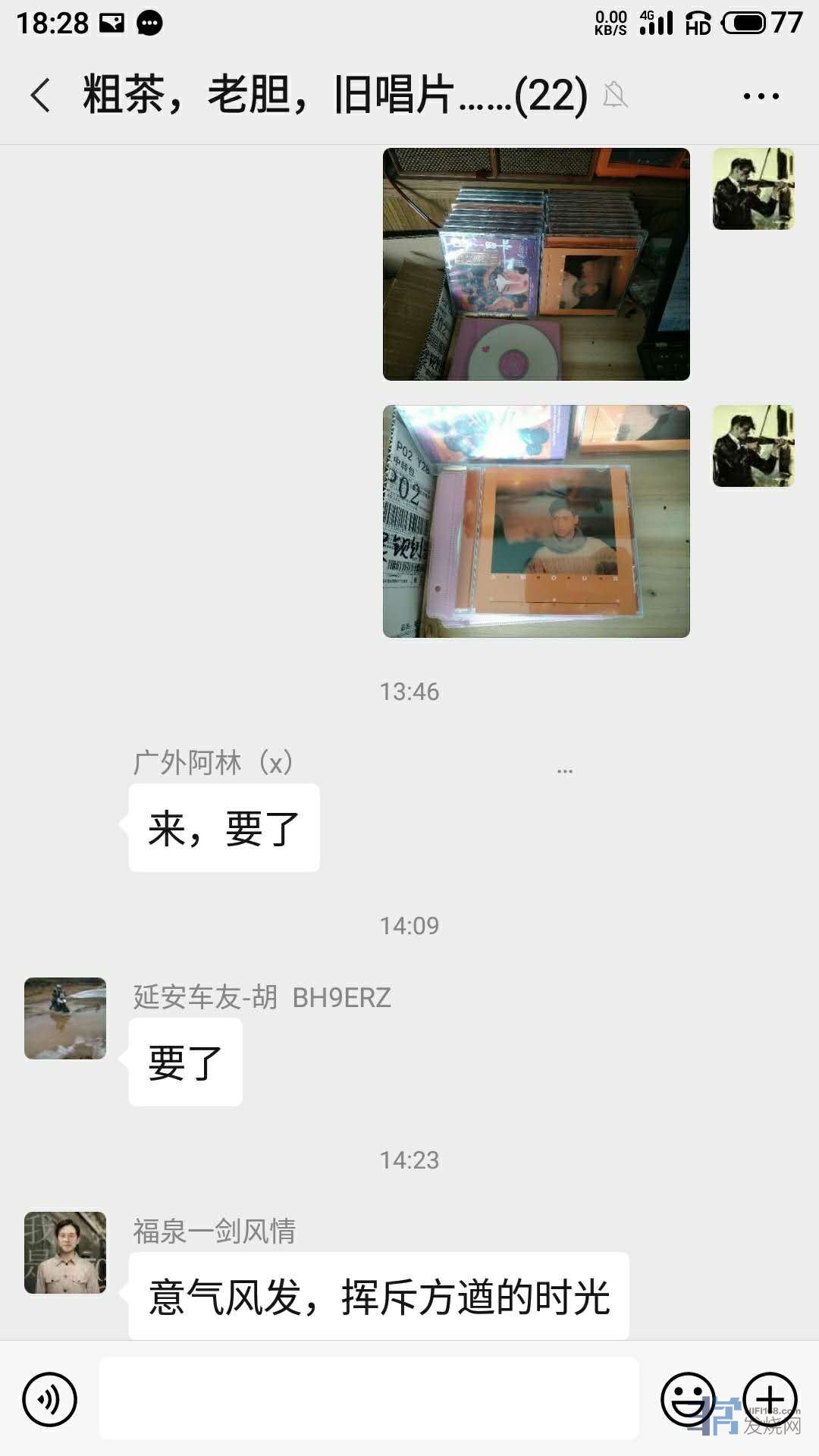
Task: Open the photo of stacked CD cases
Action: 536,264
